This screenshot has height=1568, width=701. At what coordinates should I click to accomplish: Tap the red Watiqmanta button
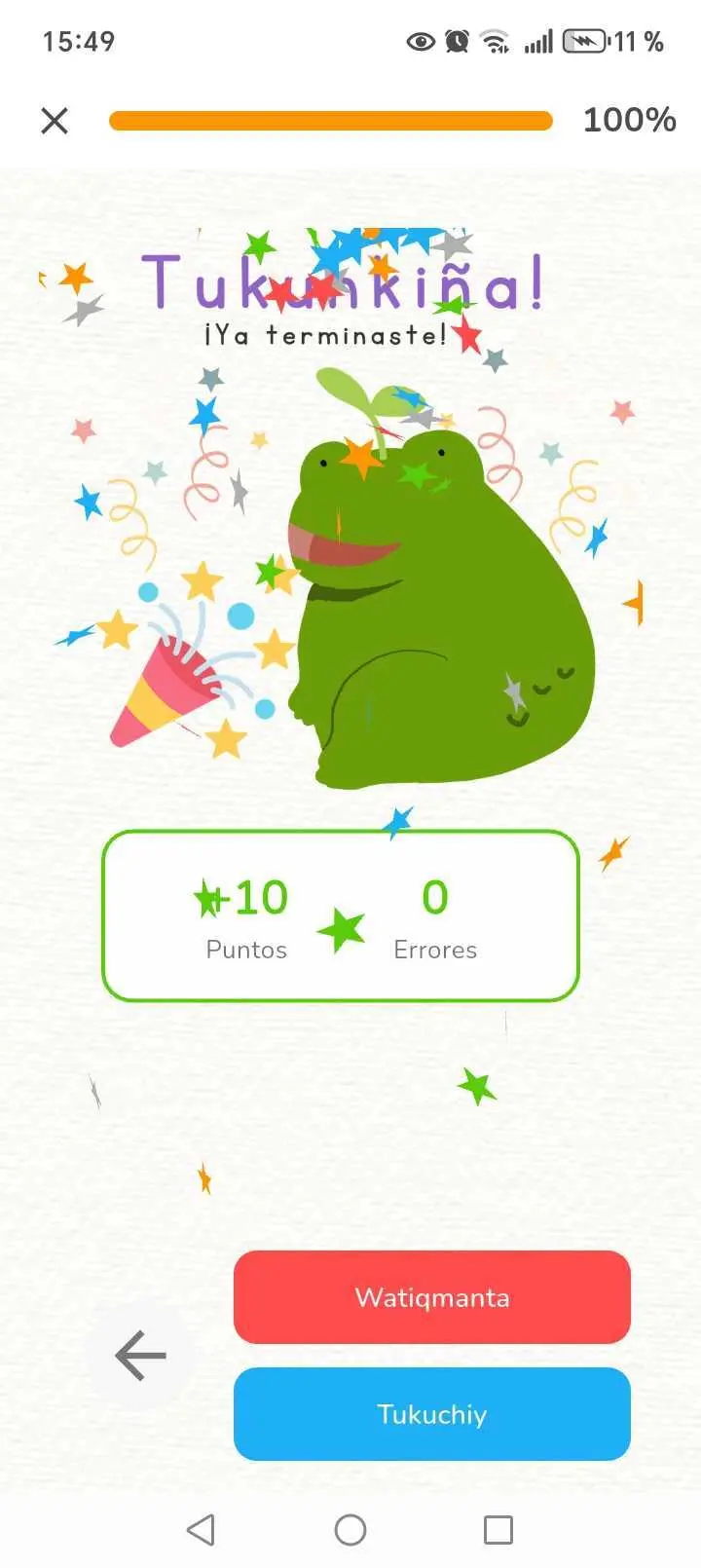coord(432,1297)
